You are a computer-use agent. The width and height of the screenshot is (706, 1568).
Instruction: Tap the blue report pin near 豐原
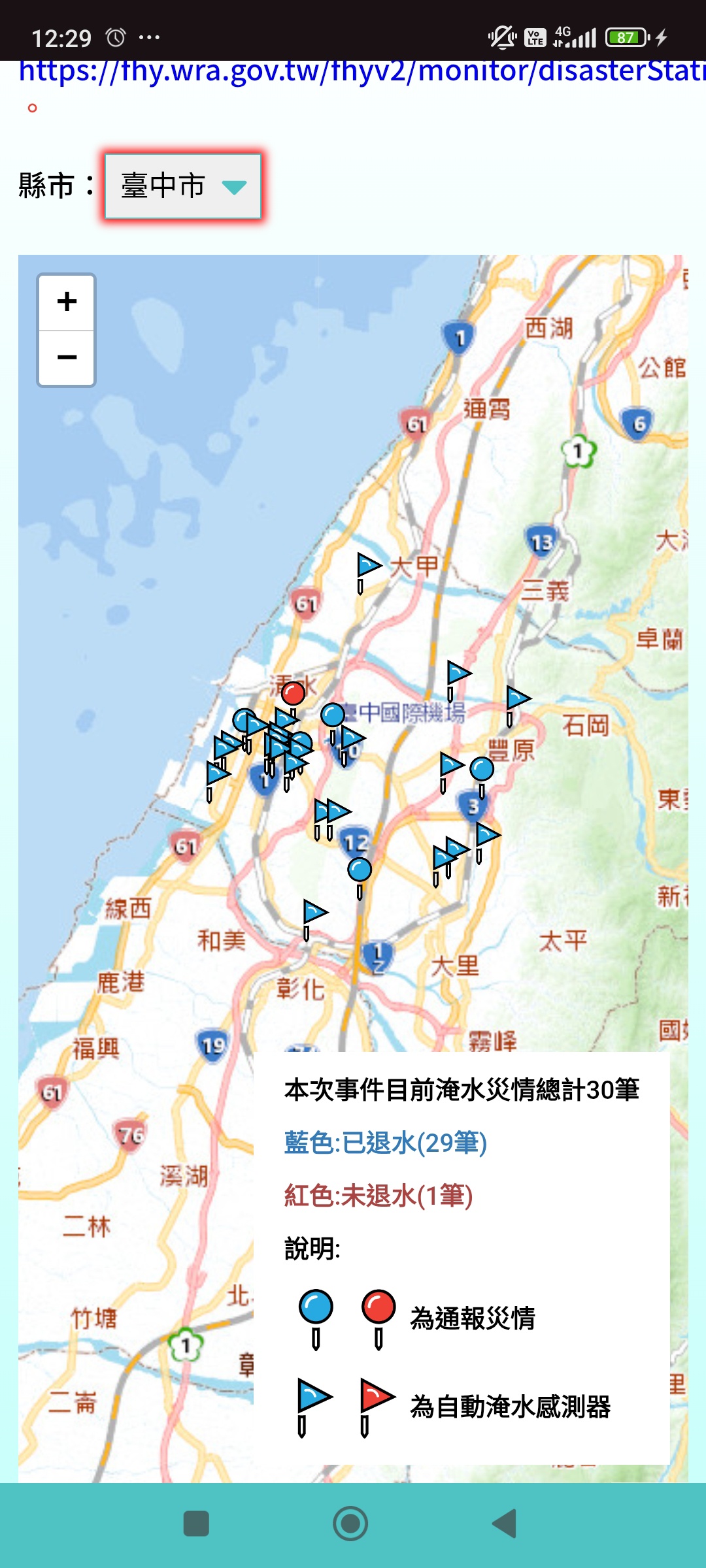tap(482, 770)
